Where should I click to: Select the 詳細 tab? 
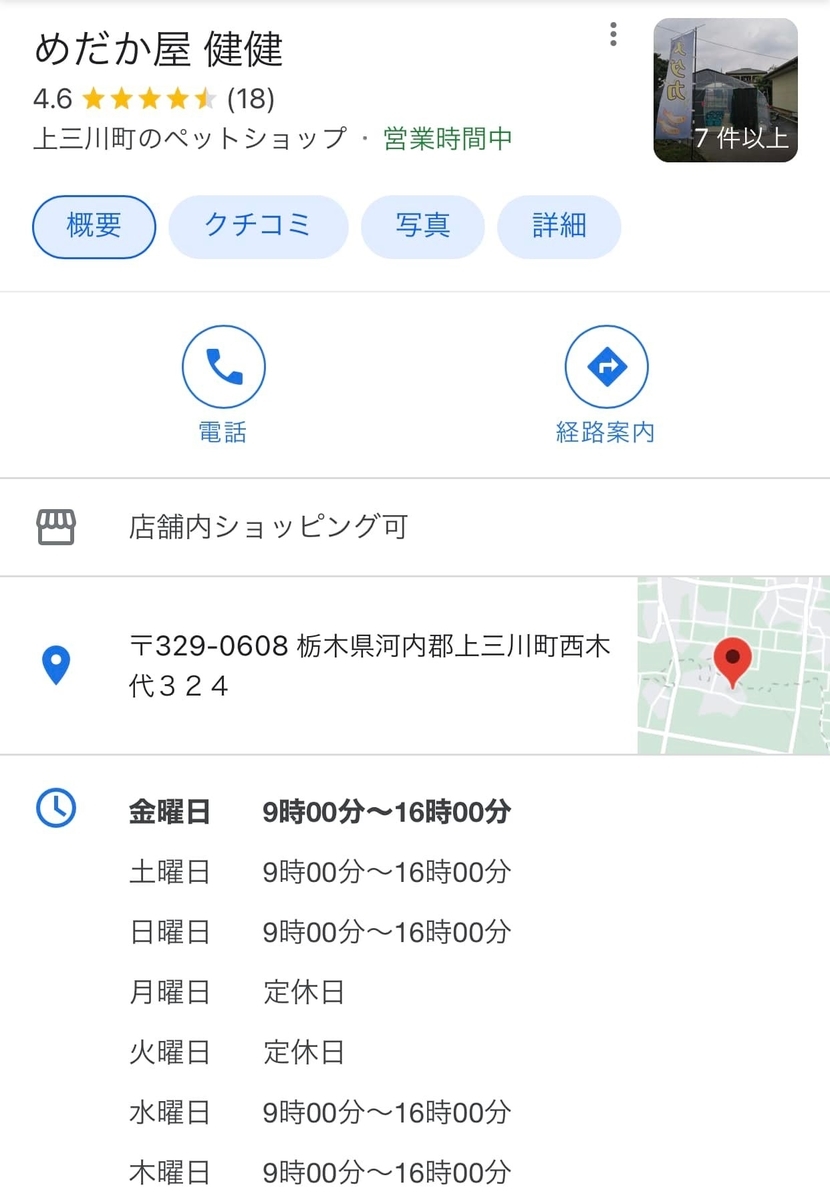tap(559, 227)
